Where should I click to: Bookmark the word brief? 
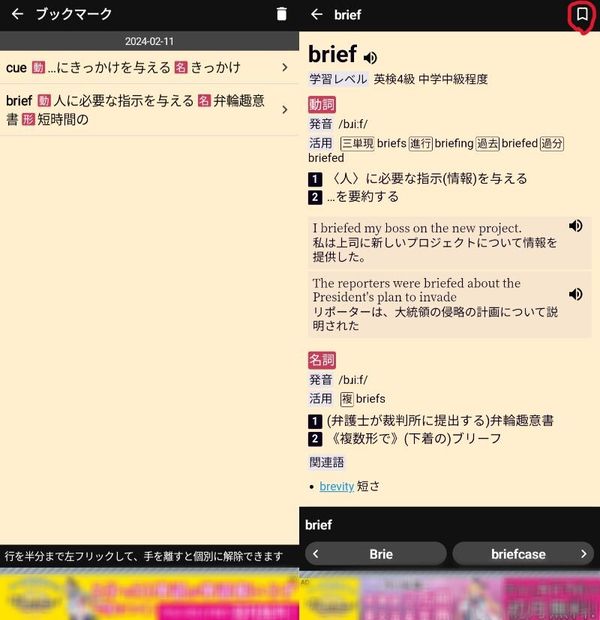click(582, 15)
